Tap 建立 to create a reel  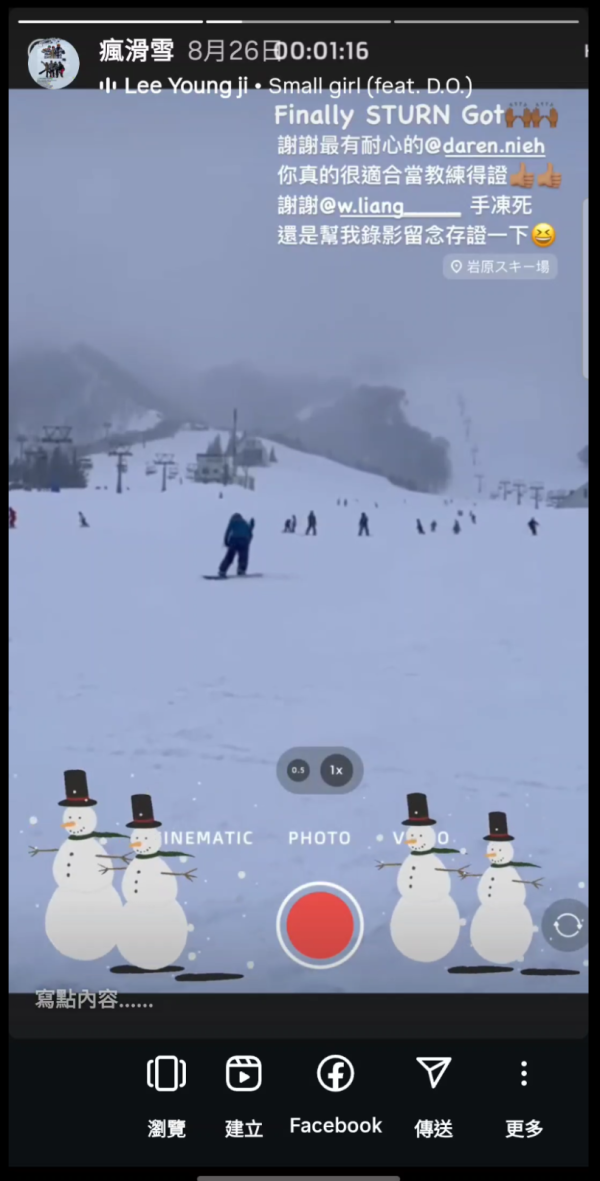click(x=243, y=1093)
